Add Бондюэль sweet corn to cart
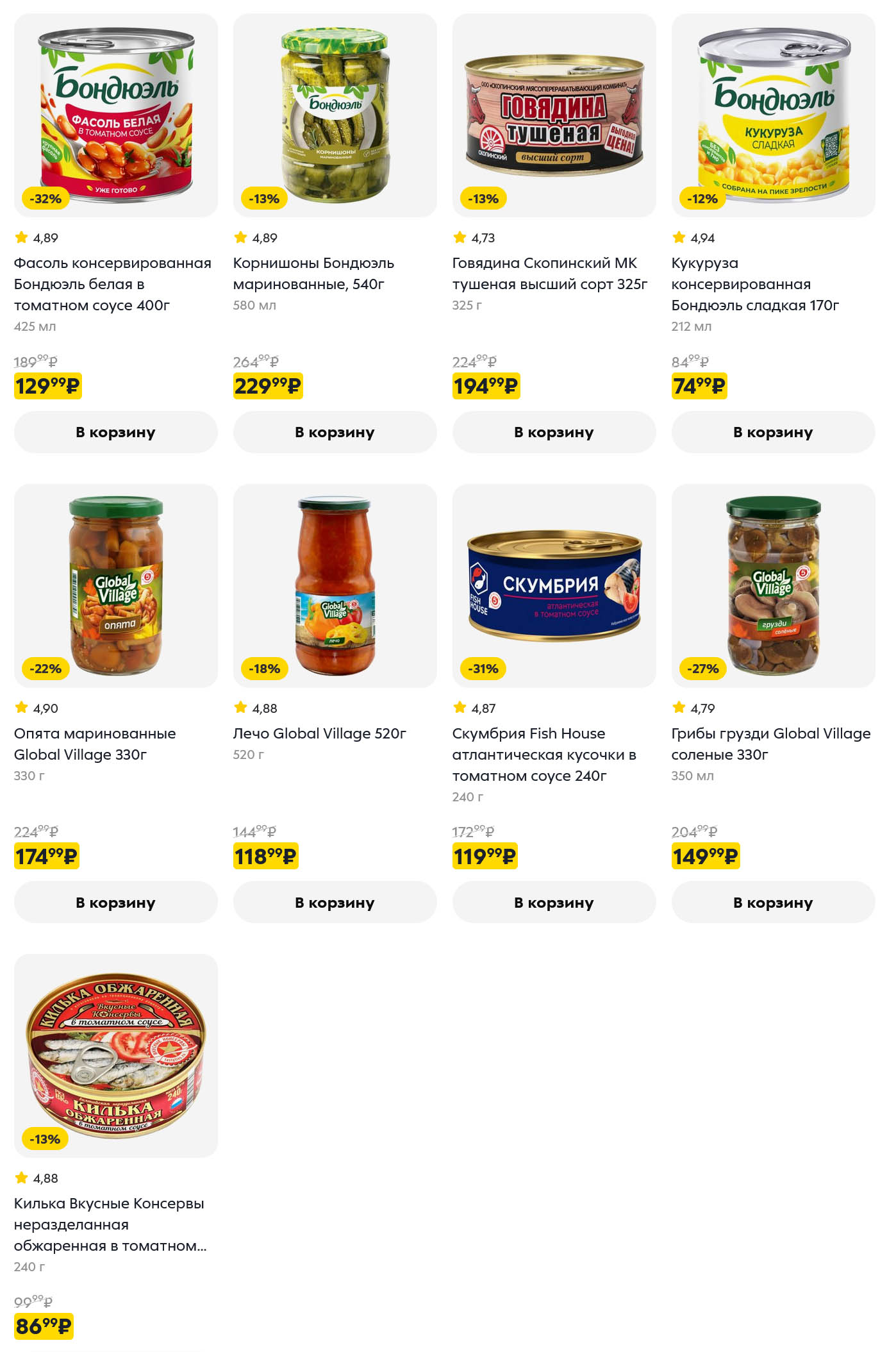Screen dimensions: 896x1352 [773, 432]
